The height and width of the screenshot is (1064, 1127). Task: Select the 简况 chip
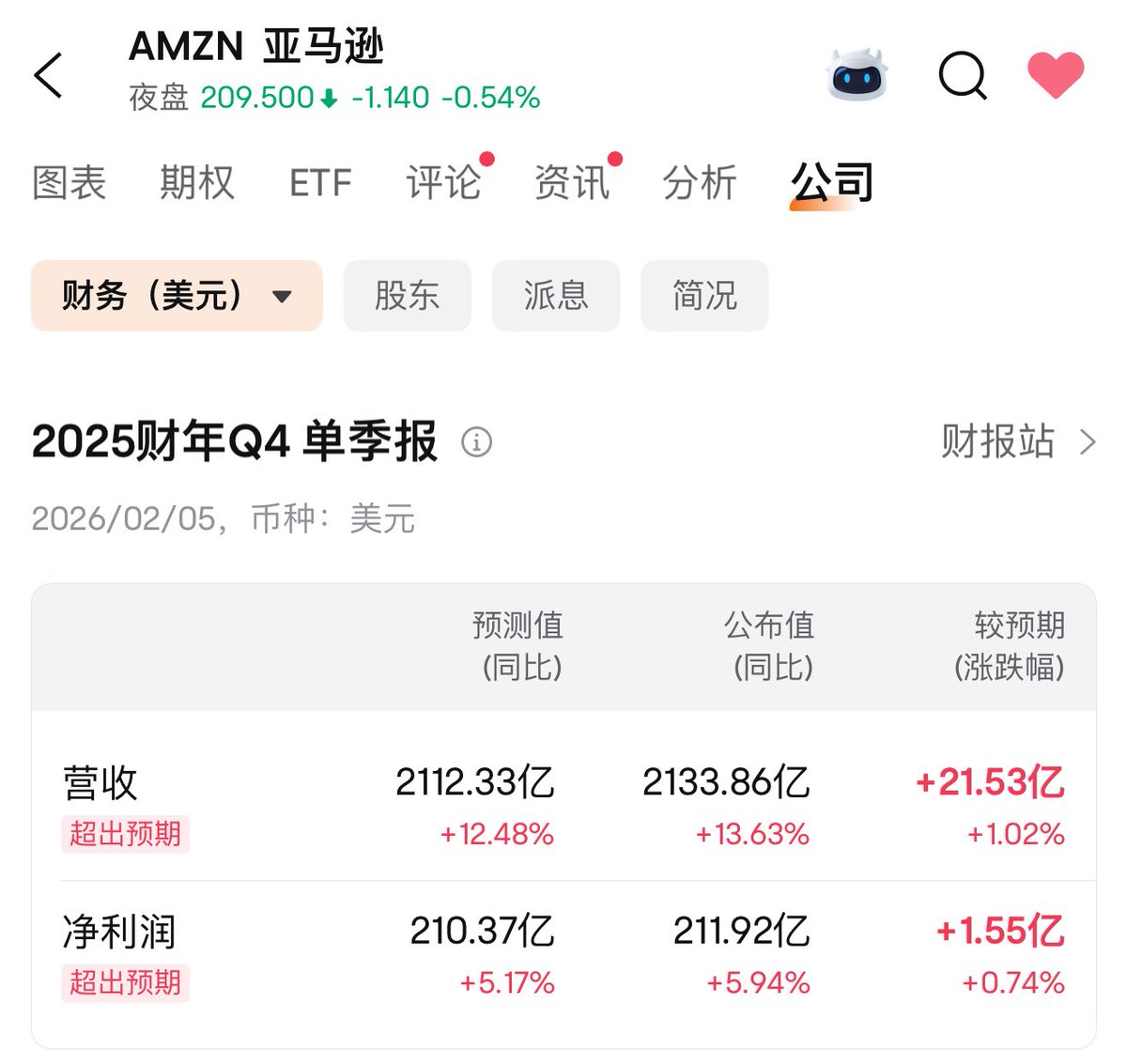point(704,296)
